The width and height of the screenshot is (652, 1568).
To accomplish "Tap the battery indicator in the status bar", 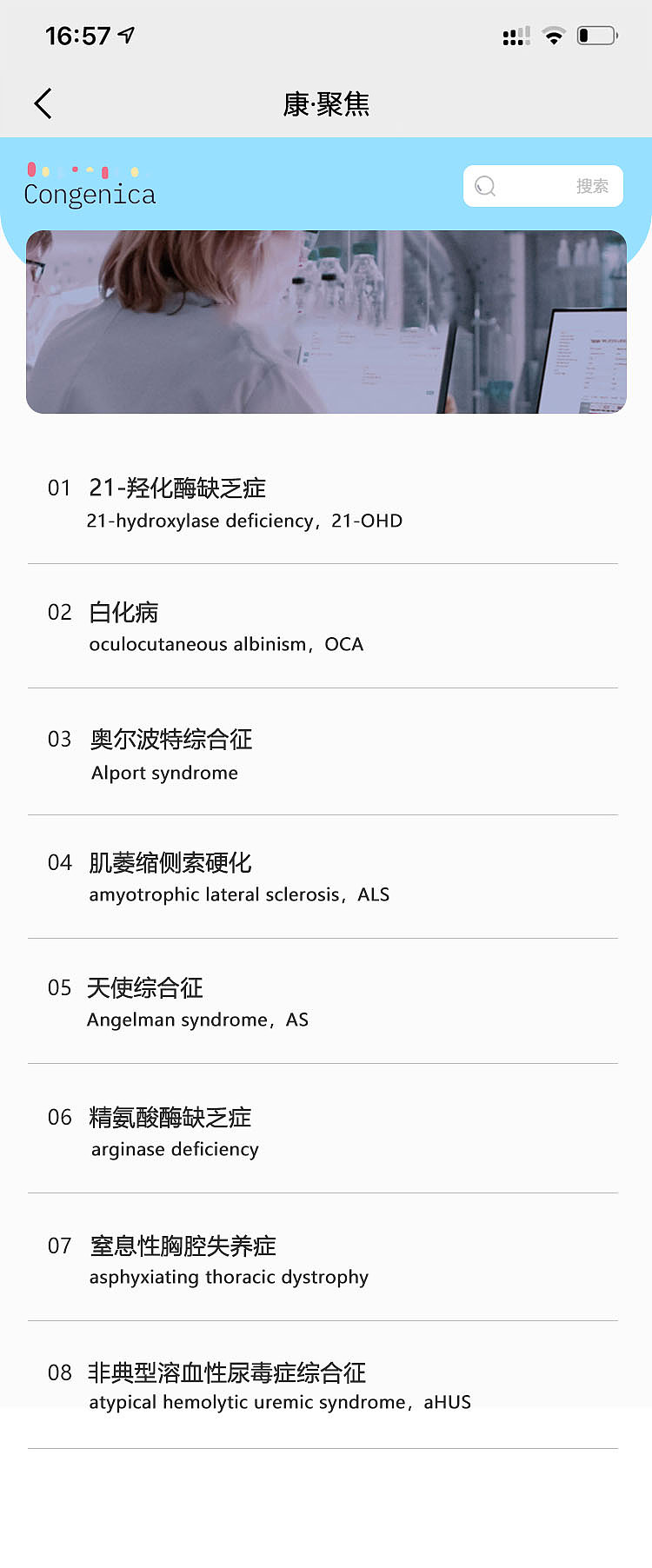I will [598, 36].
